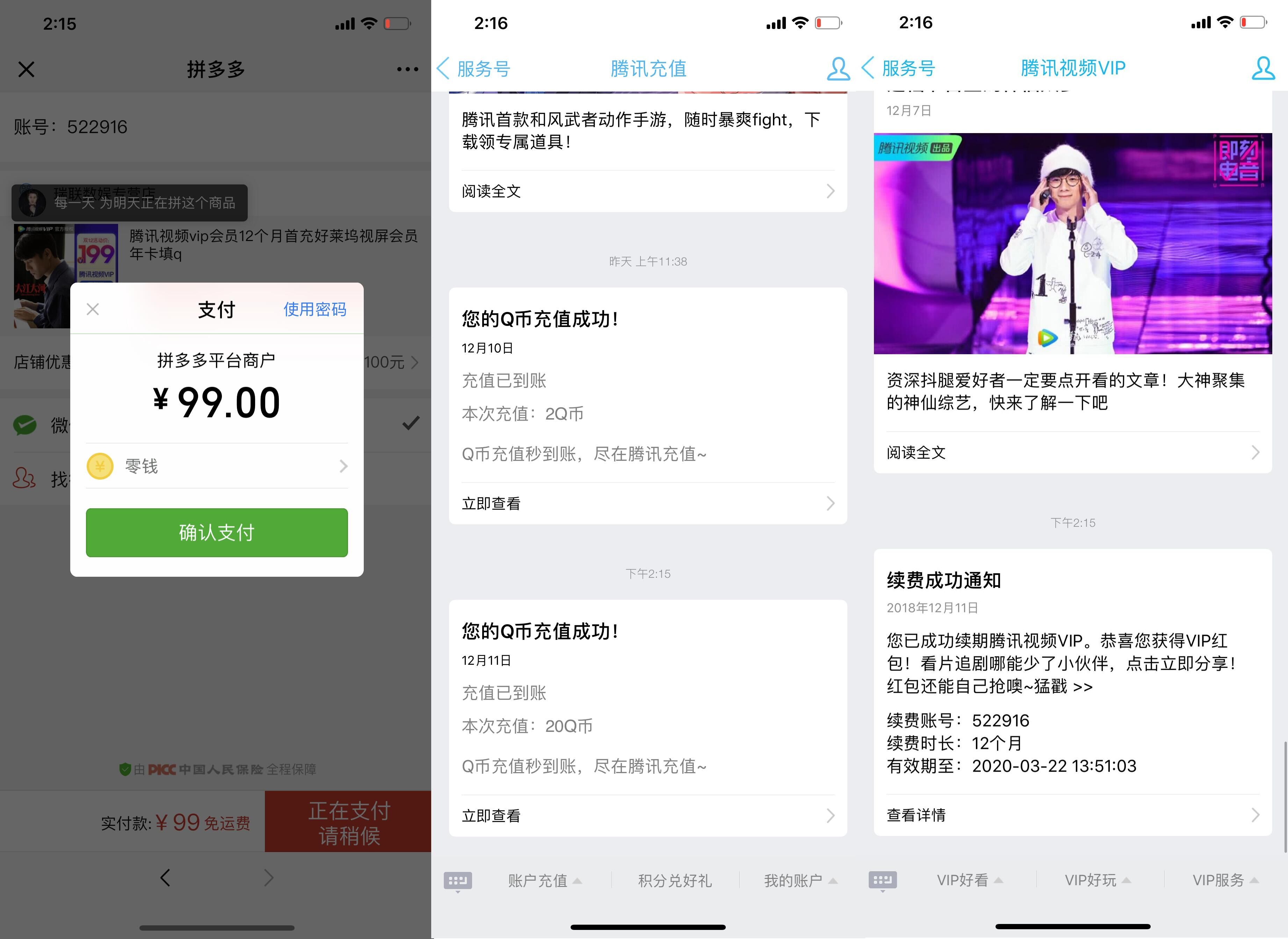Close the 拼多多 page with X
1288x939 pixels.
point(26,70)
